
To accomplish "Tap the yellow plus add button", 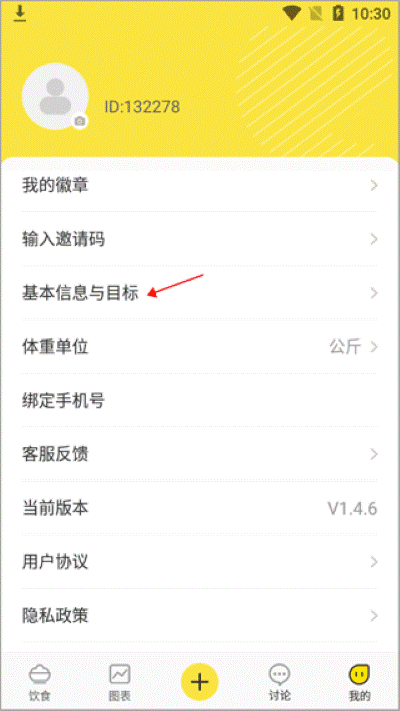I will click(200, 682).
